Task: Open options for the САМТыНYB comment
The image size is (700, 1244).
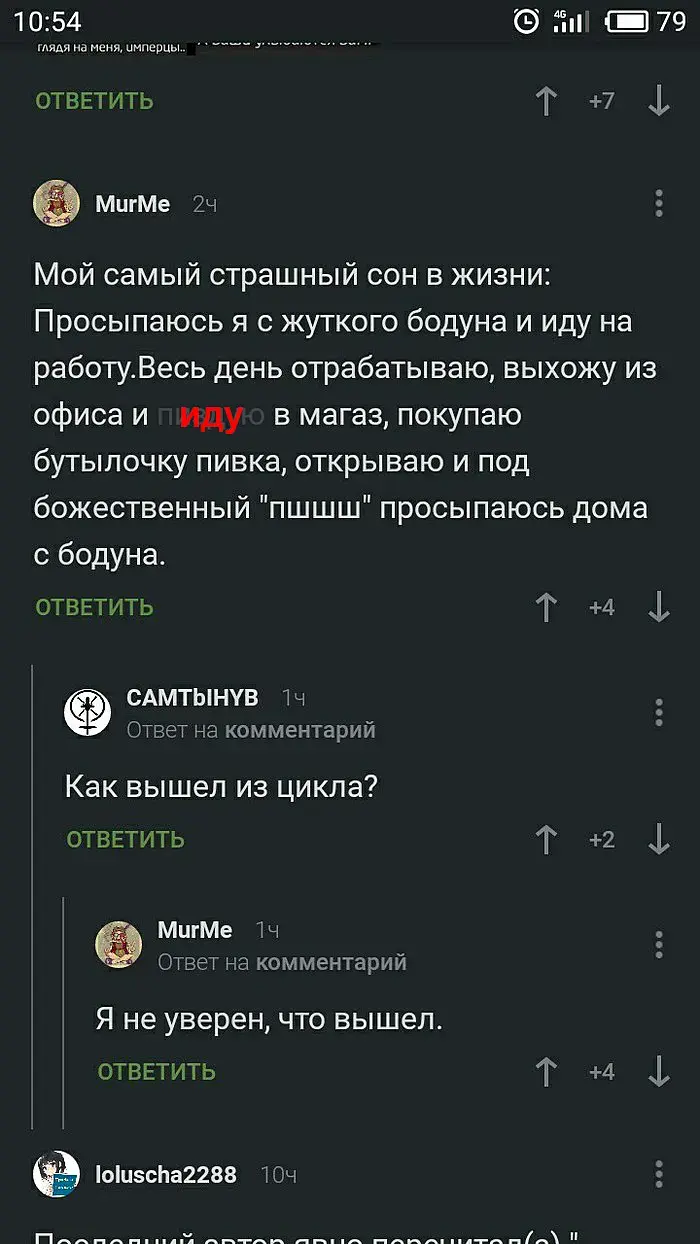Action: coord(658,712)
